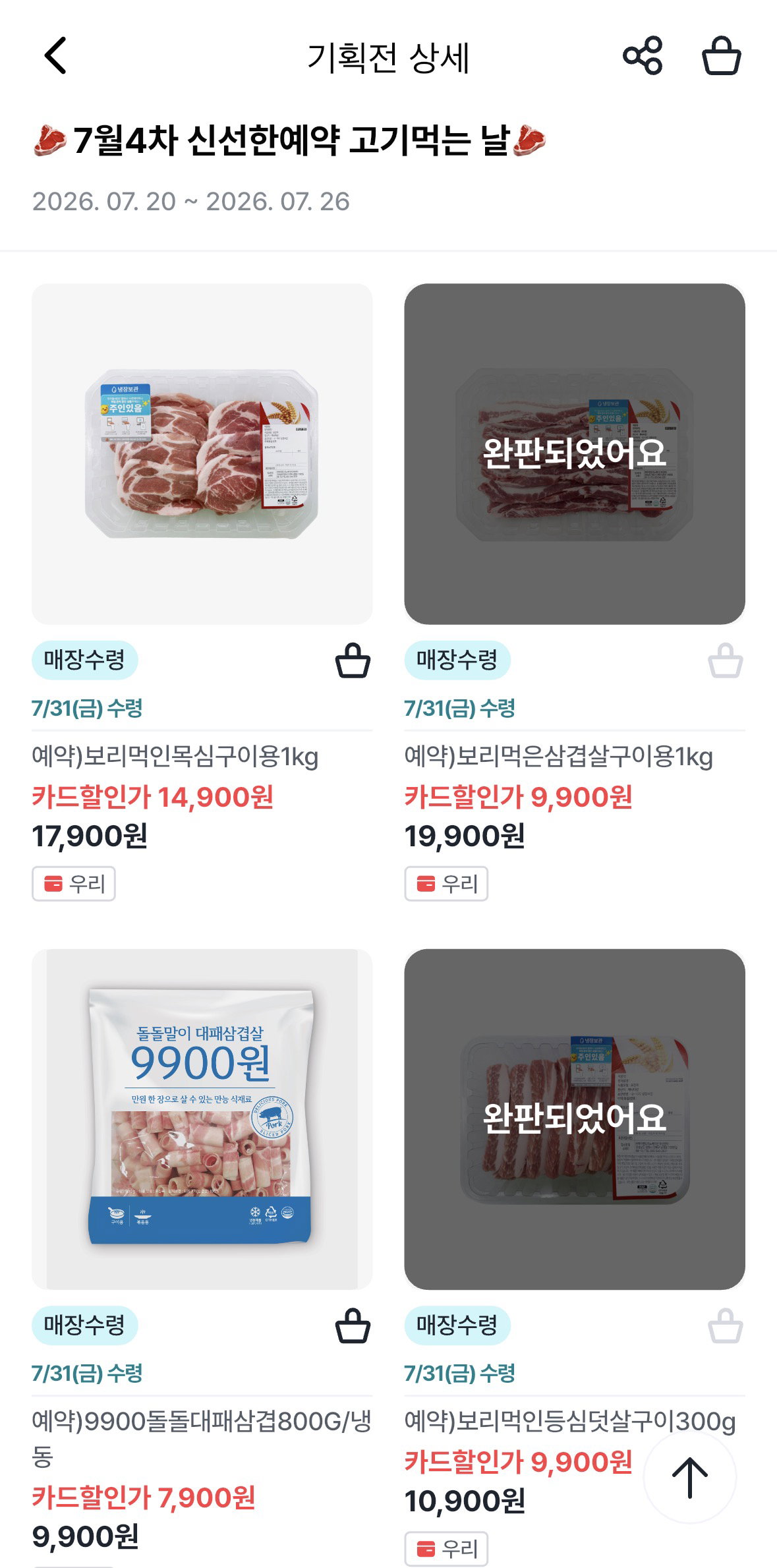Go back using the top-left arrow
Screen dimensions: 777x1568
click(x=55, y=55)
